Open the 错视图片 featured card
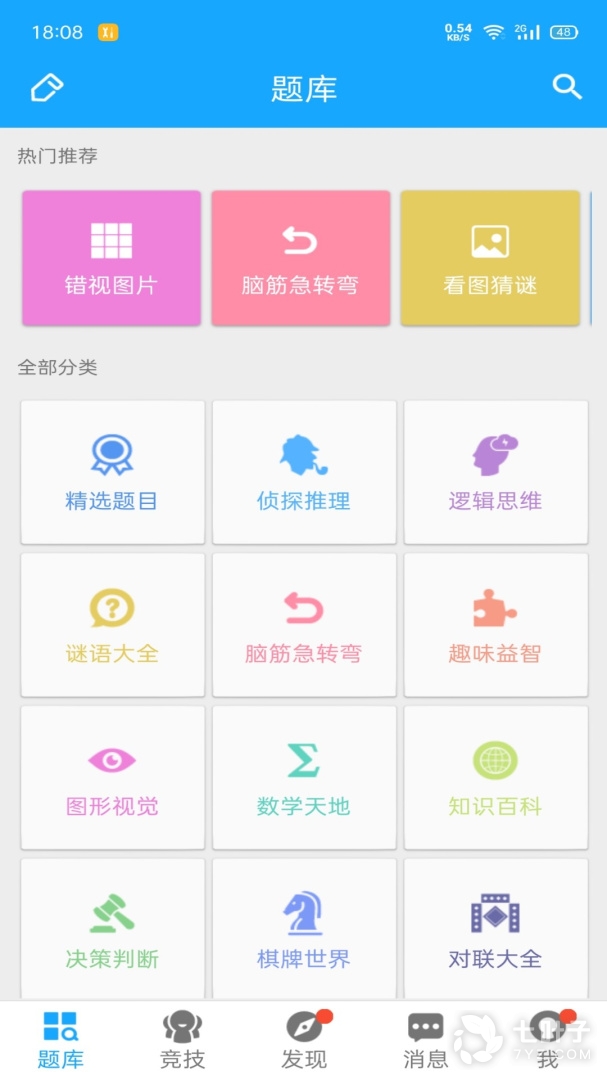 (112, 258)
